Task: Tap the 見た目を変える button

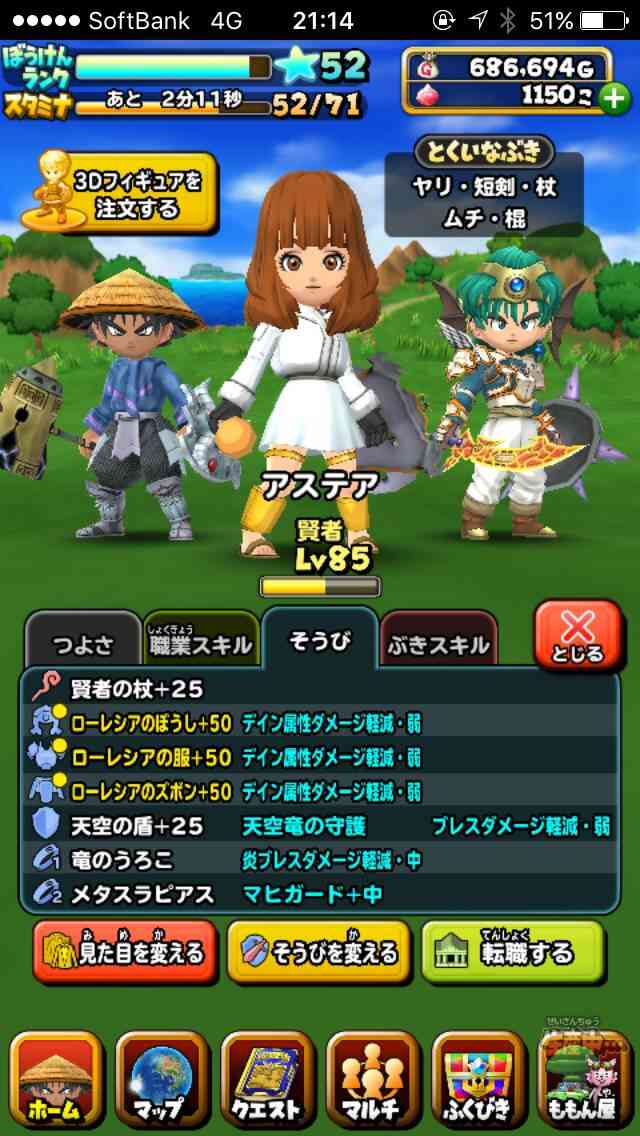Action: [125, 951]
